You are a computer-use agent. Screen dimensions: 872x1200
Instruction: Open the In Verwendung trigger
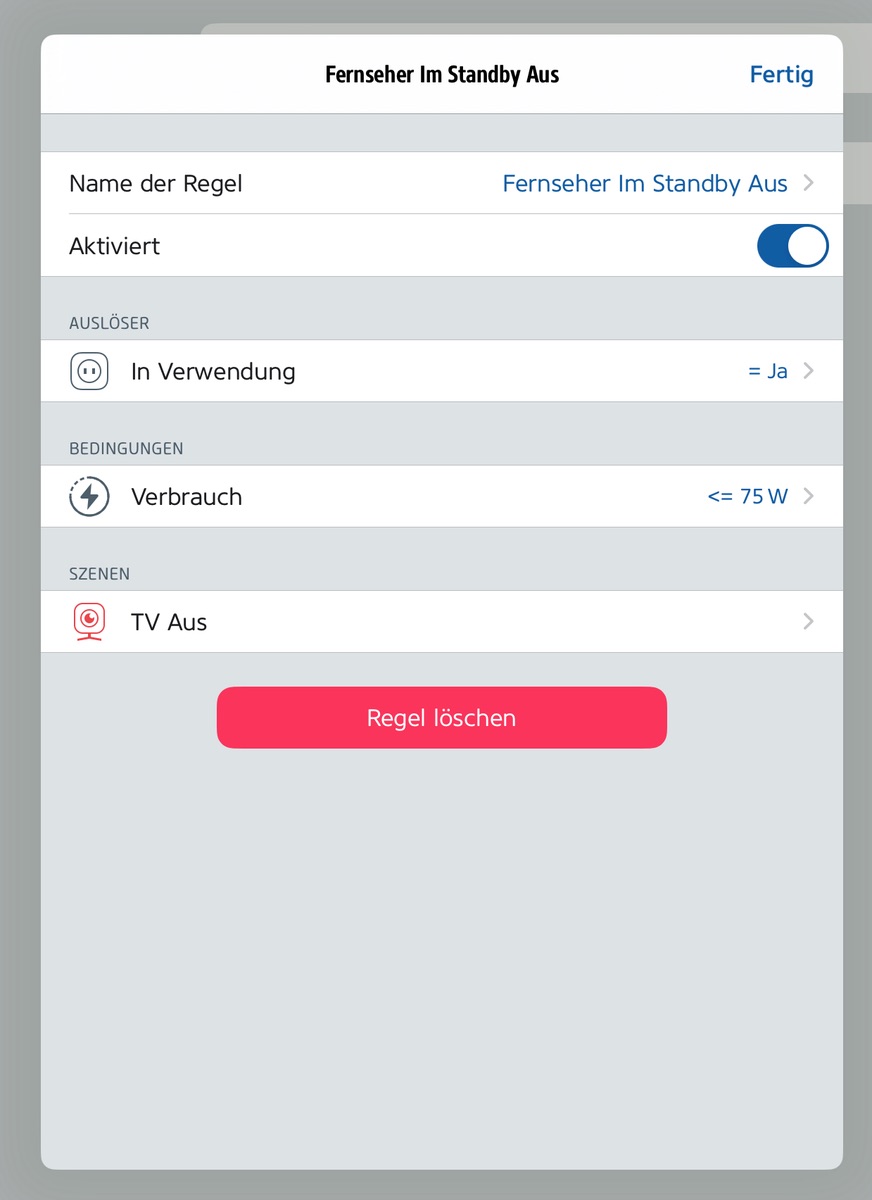click(441, 372)
